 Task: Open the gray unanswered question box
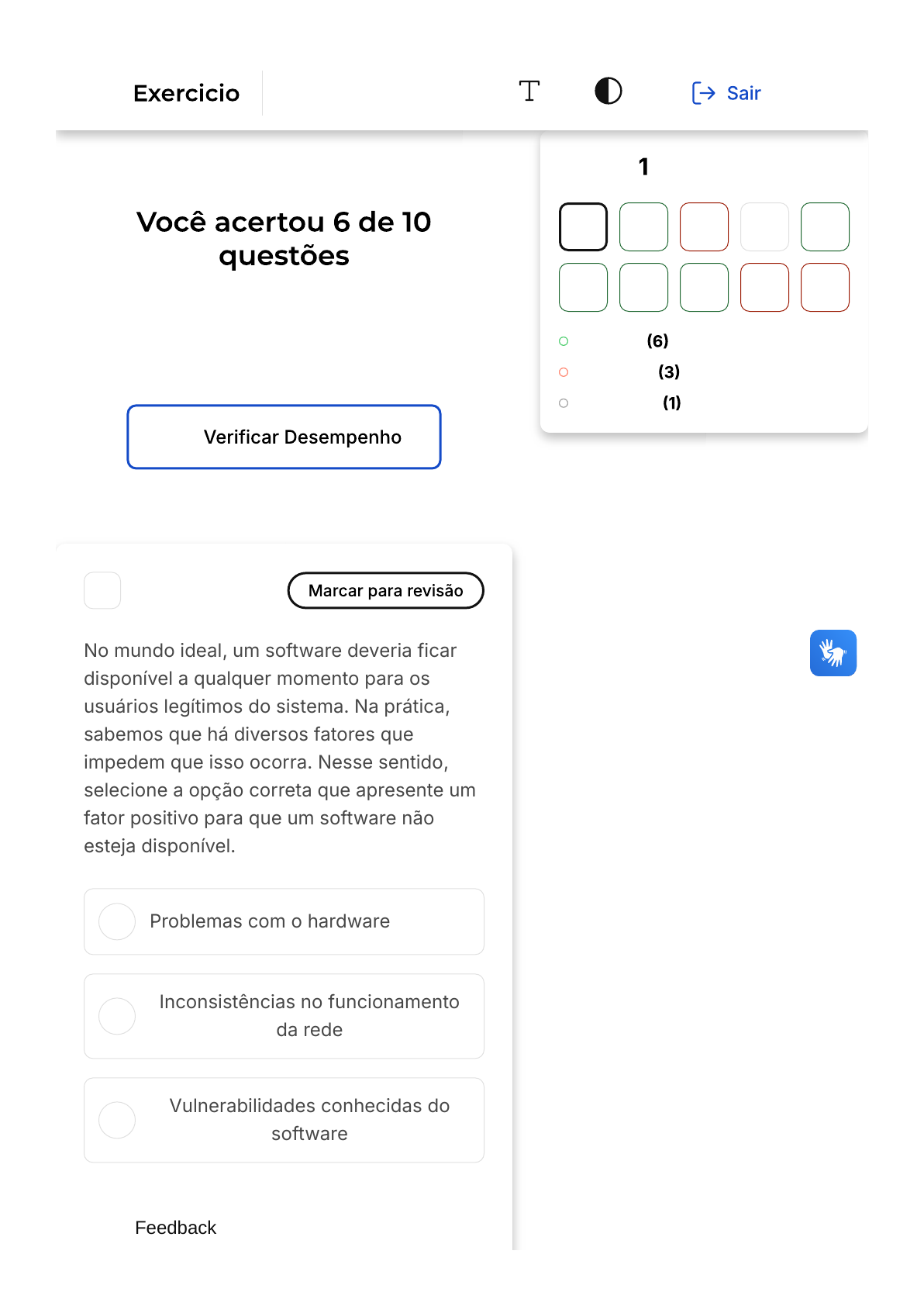tap(764, 227)
